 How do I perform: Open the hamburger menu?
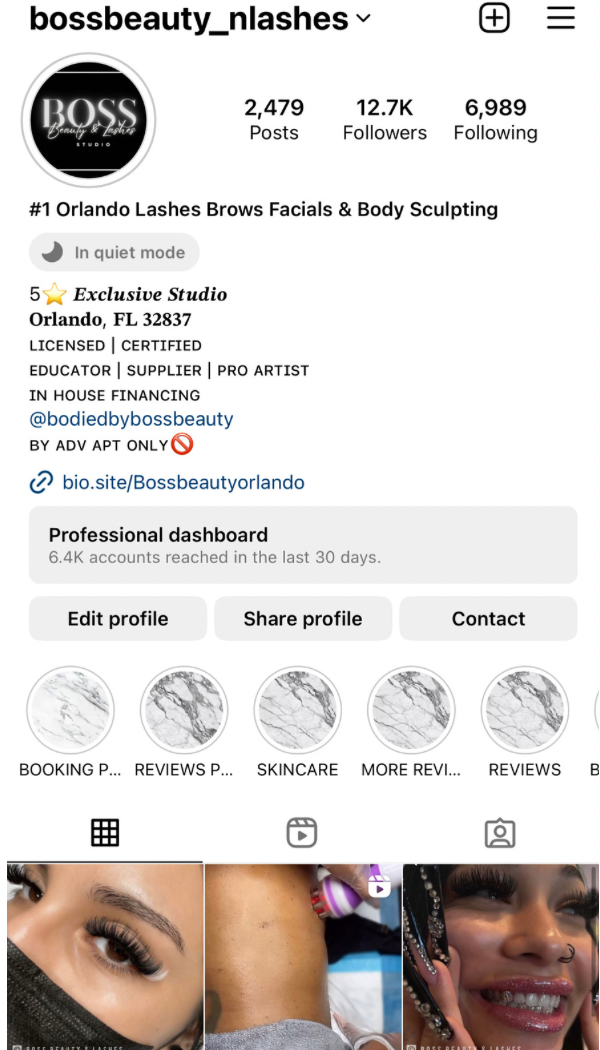click(x=561, y=18)
